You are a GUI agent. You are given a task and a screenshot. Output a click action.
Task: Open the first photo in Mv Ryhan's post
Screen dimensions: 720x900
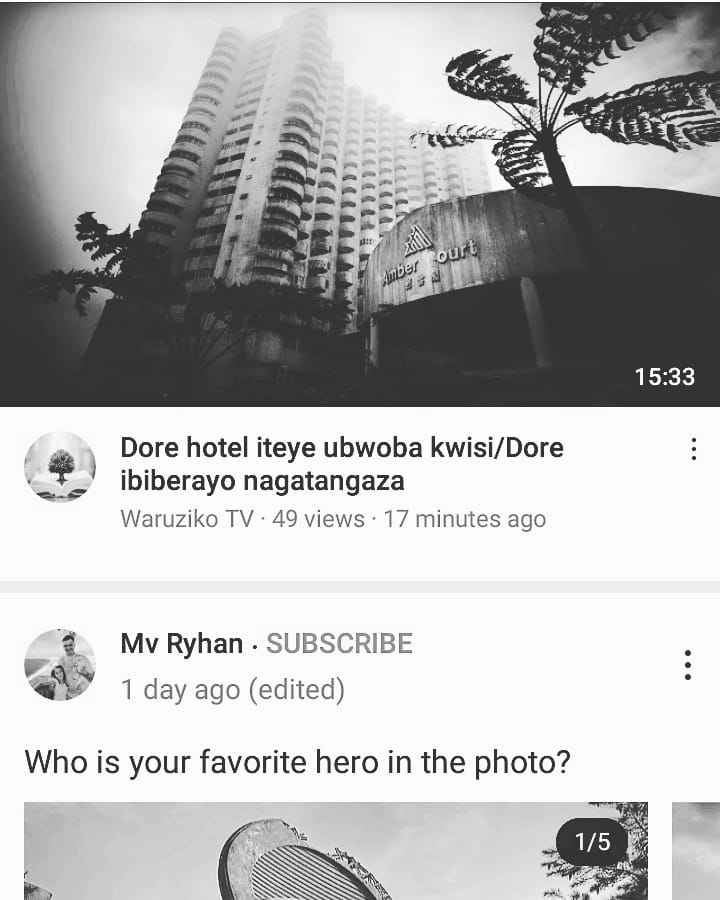tap(336, 850)
